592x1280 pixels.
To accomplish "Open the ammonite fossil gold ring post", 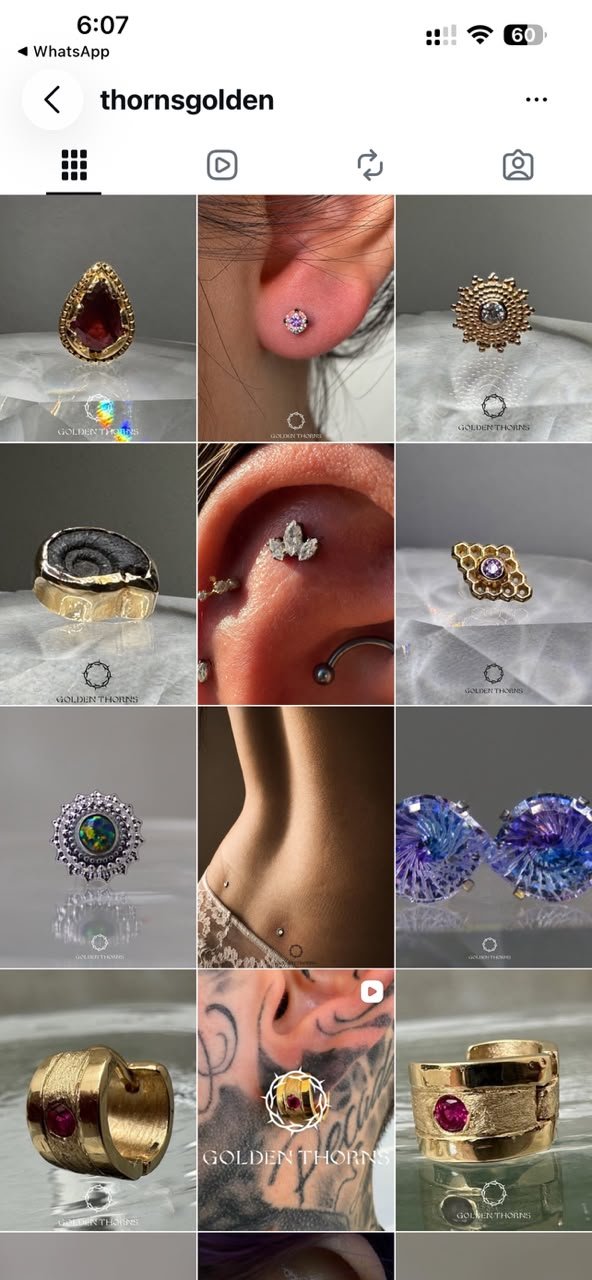I will pyautogui.click(x=98, y=575).
